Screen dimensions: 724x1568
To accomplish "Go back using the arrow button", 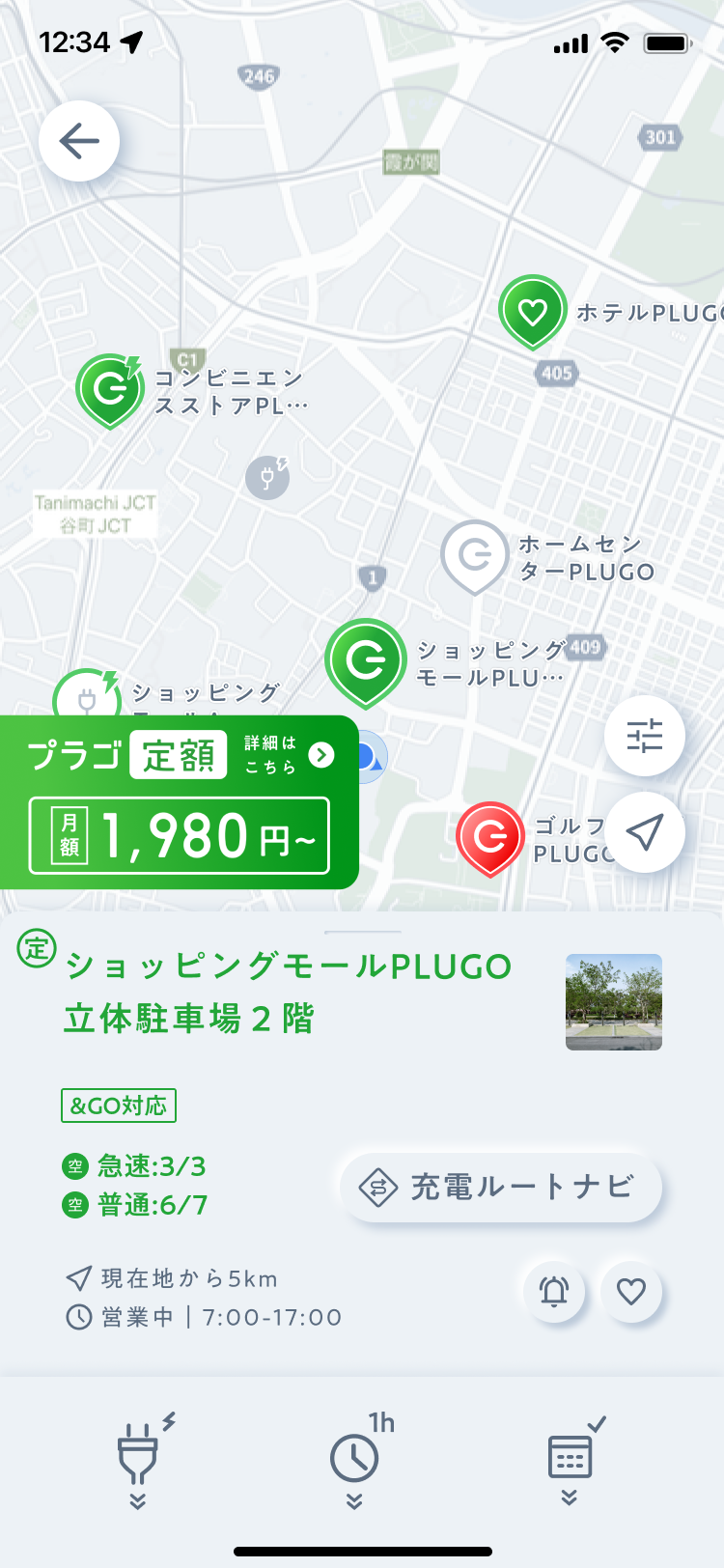I will tap(79, 141).
